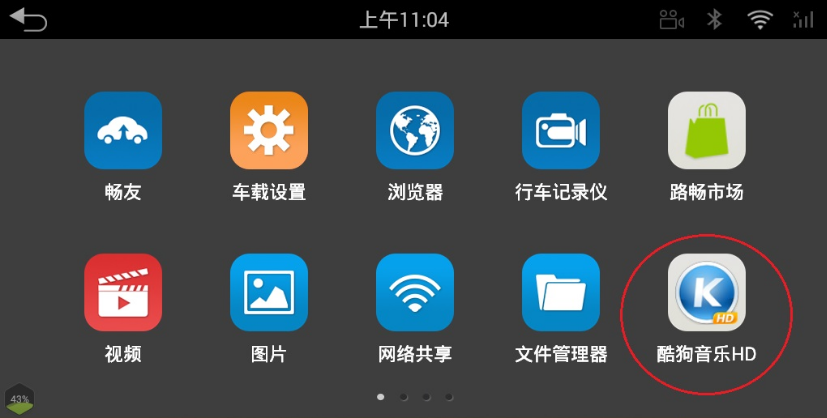Open the 图片 gallery
The width and height of the screenshot is (827, 418).
coord(269,292)
